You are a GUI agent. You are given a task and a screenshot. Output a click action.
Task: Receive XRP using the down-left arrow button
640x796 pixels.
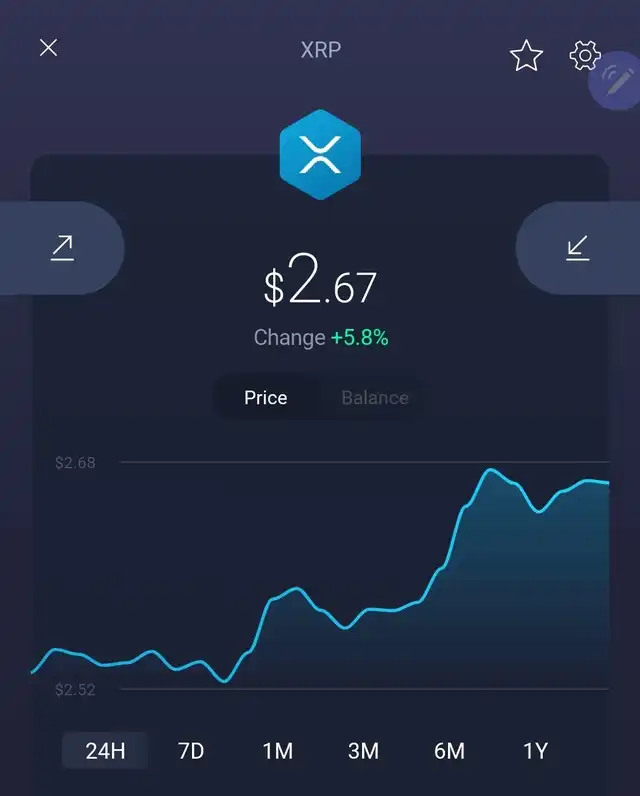click(x=577, y=248)
